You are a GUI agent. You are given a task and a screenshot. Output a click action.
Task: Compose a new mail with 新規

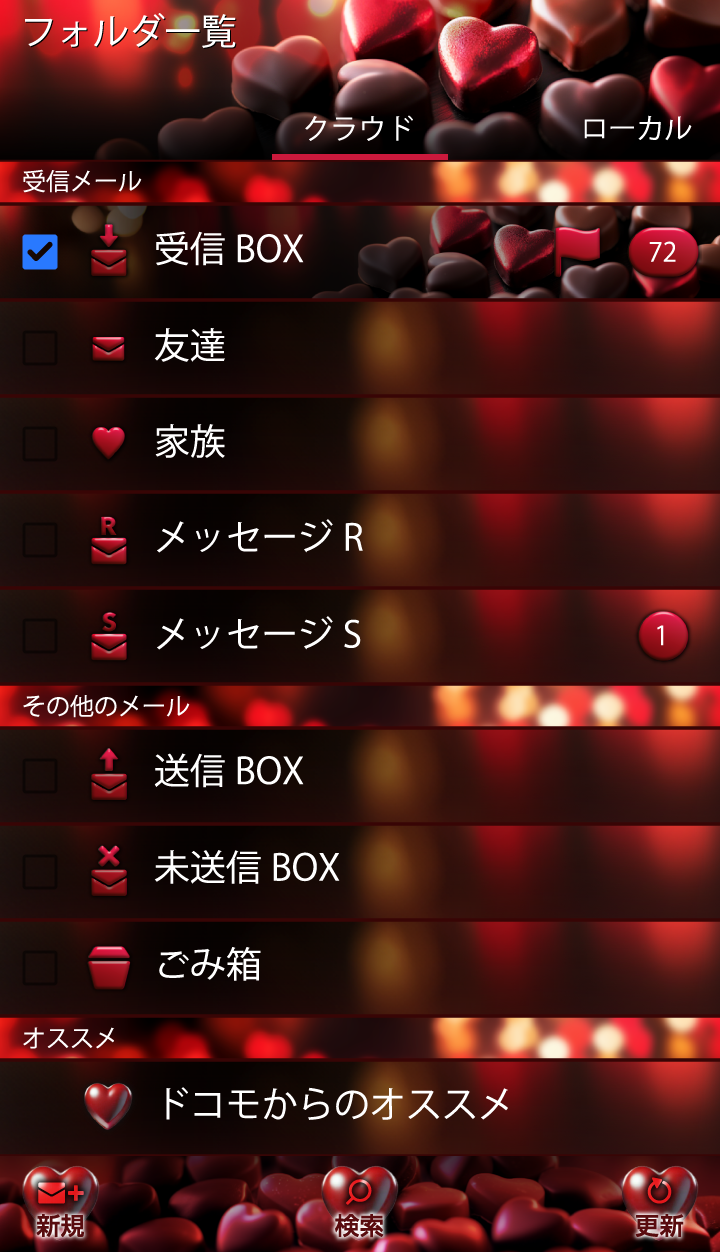pos(60,1203)
